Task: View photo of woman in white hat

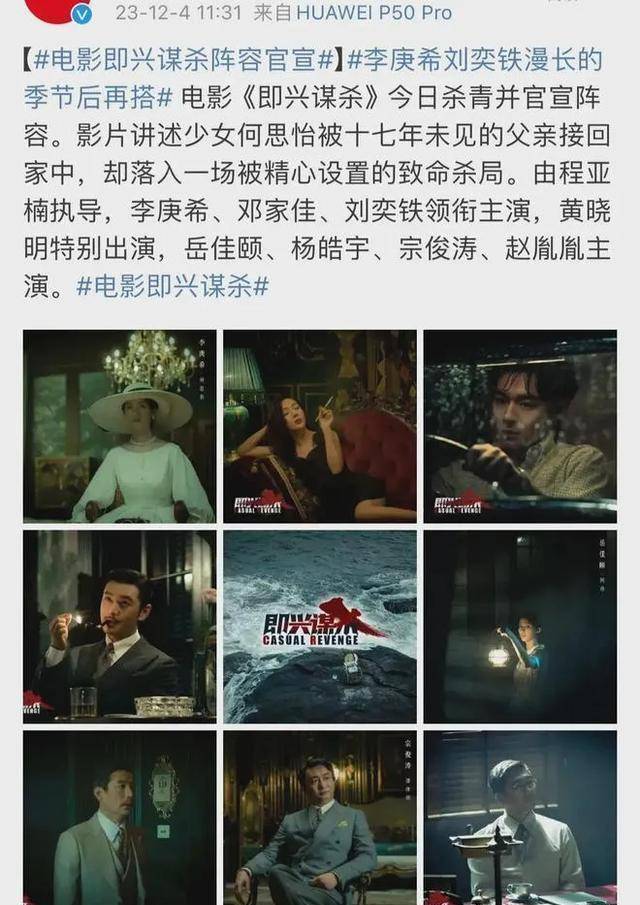Action: coord(120,426)
